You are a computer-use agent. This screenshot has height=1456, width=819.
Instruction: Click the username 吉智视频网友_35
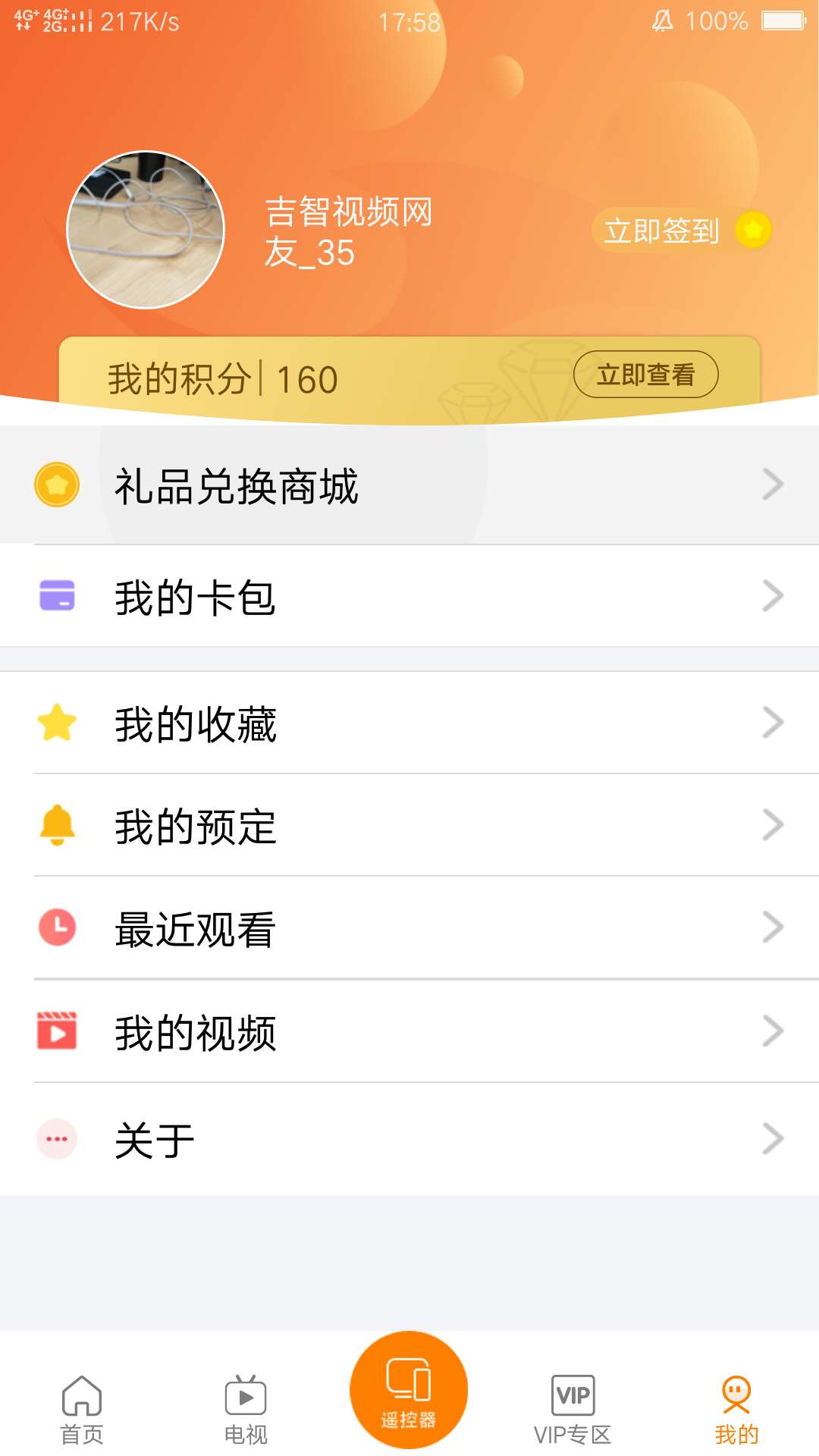(x=349, y=231)
